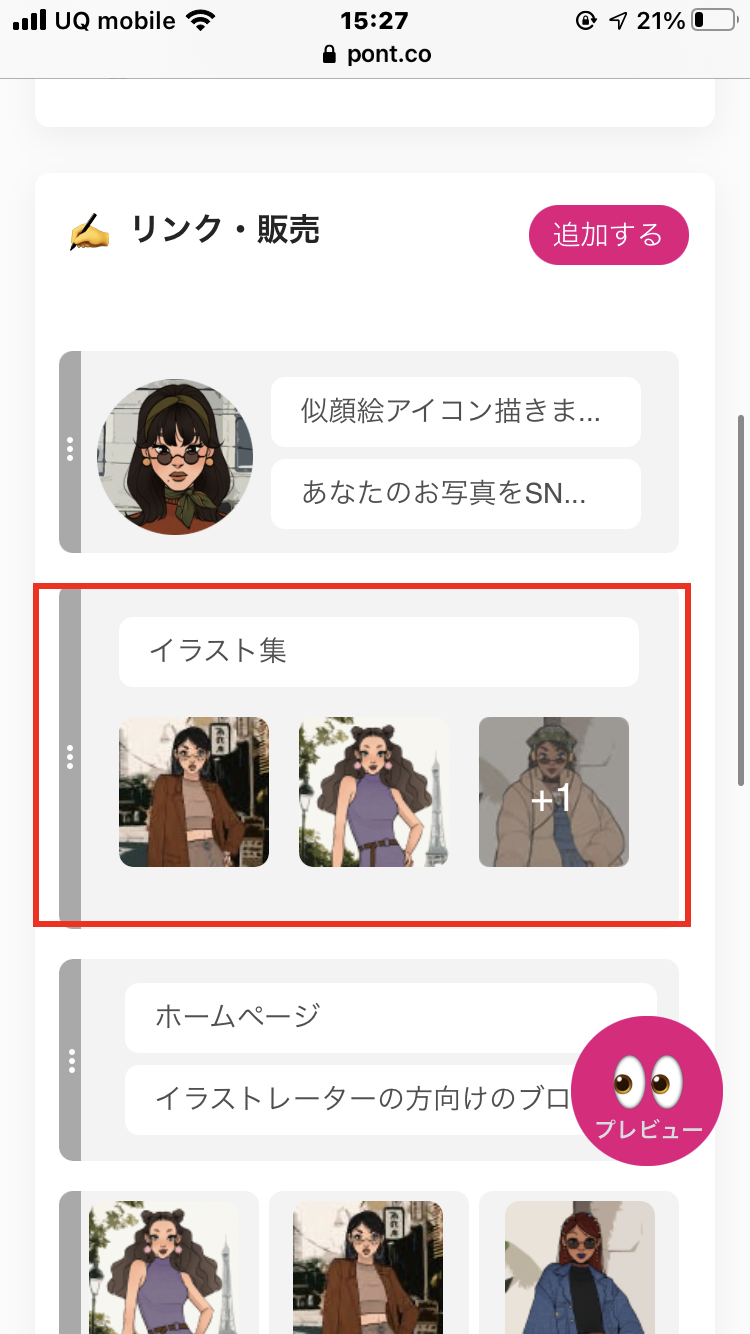Open the round avatar of the girl with glasses
The height and width of the screenshot is (1334, 750).
[175, 457]
